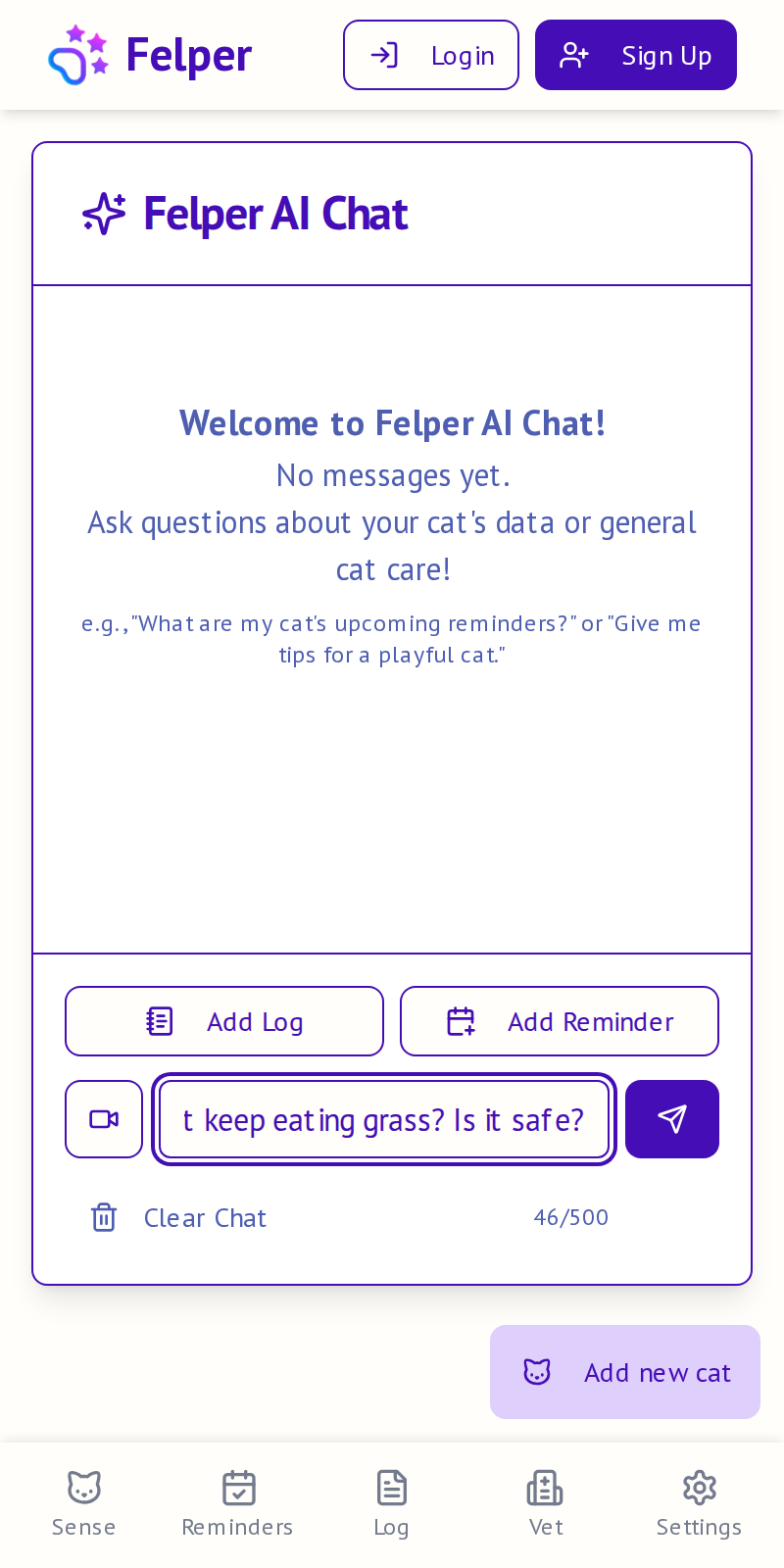Tap Add new cat

(625, 1372)
